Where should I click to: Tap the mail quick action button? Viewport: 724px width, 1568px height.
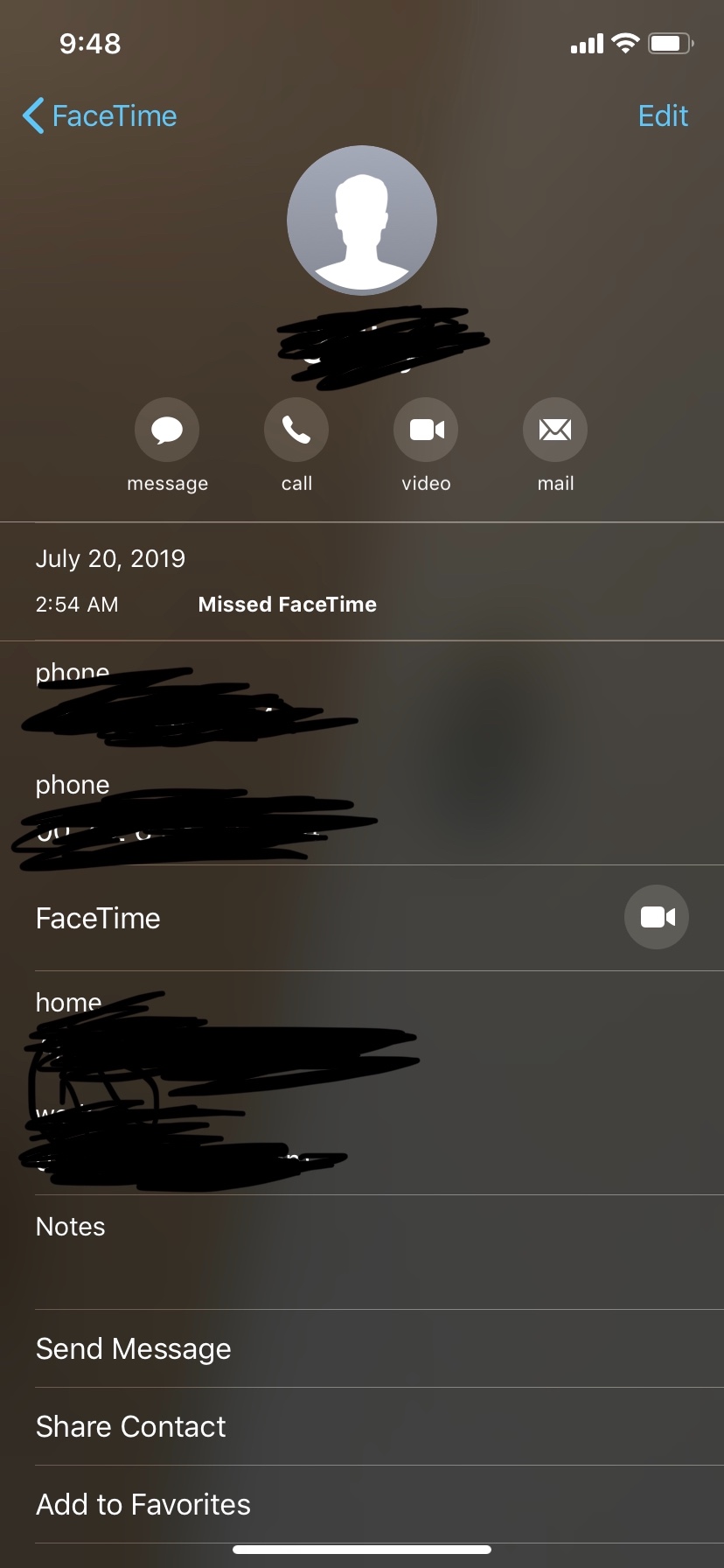(555, 430)
